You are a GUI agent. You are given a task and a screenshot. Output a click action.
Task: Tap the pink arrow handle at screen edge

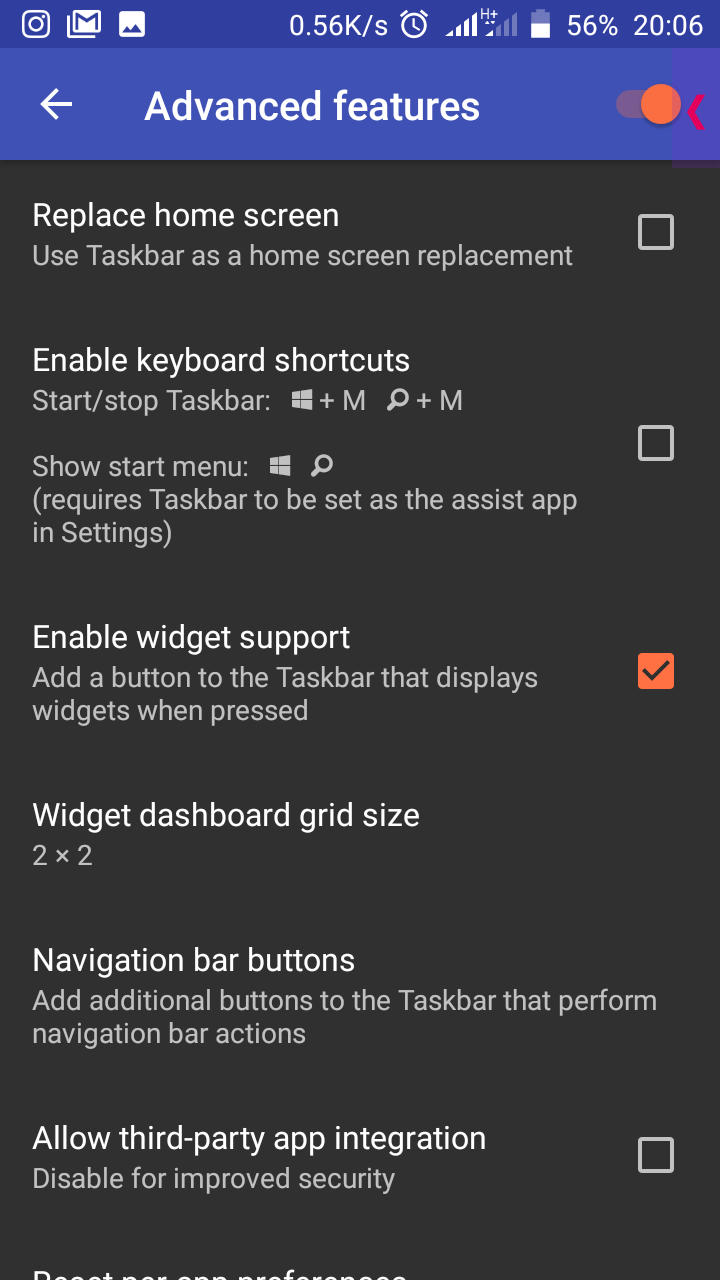pos(697,110)
